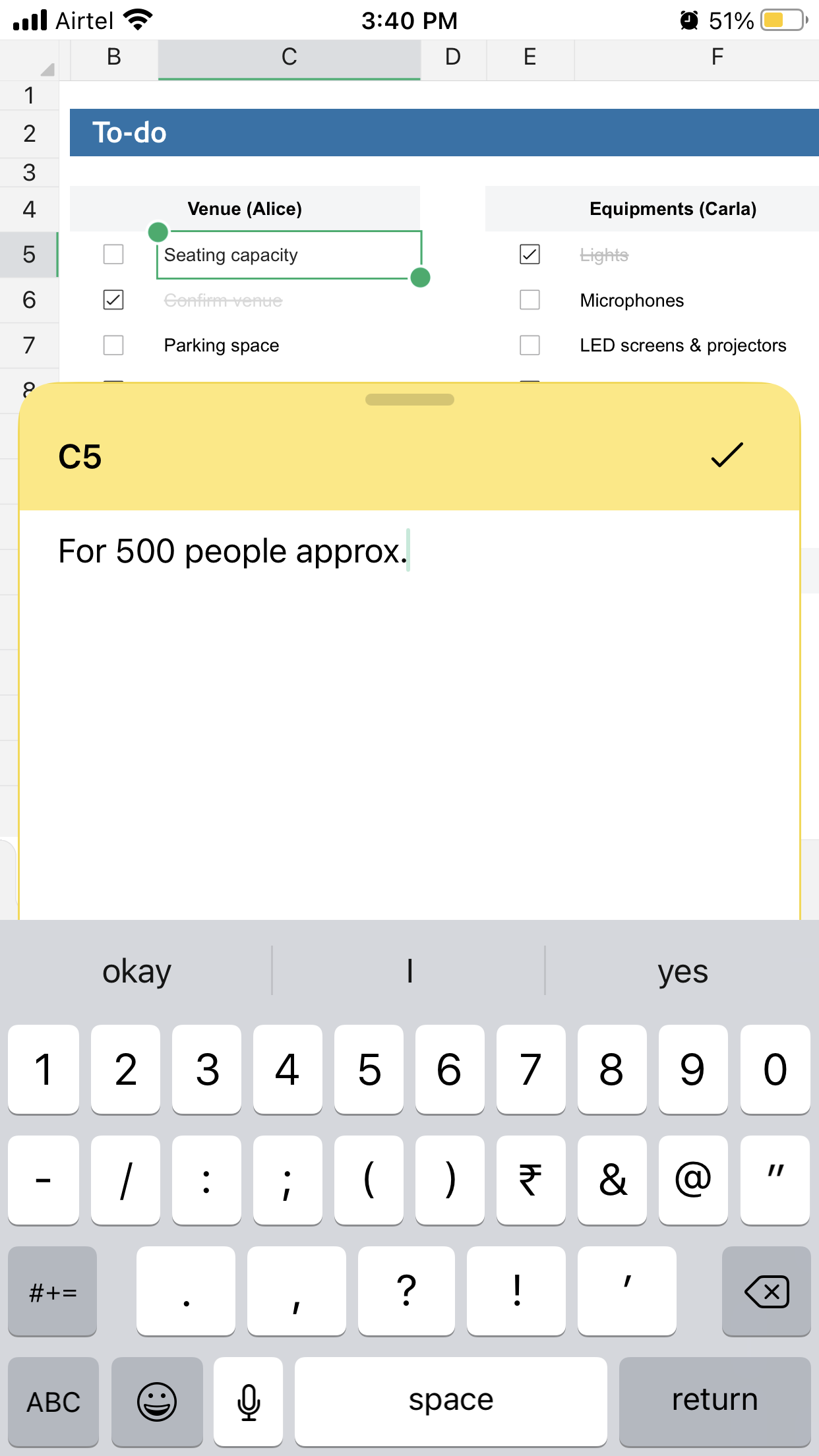
Task: Insert the 'okay' keyboard suggestion
Action: 136,971
